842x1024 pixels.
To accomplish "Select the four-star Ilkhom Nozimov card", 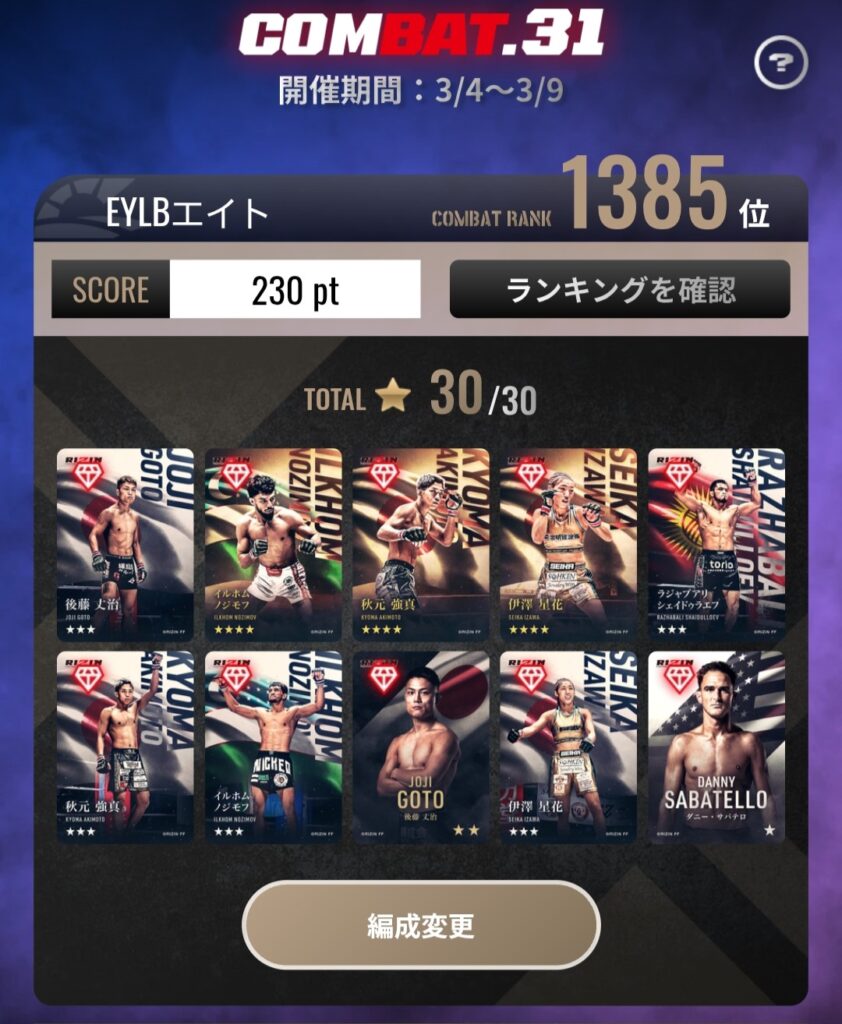I will click(273, 544).
